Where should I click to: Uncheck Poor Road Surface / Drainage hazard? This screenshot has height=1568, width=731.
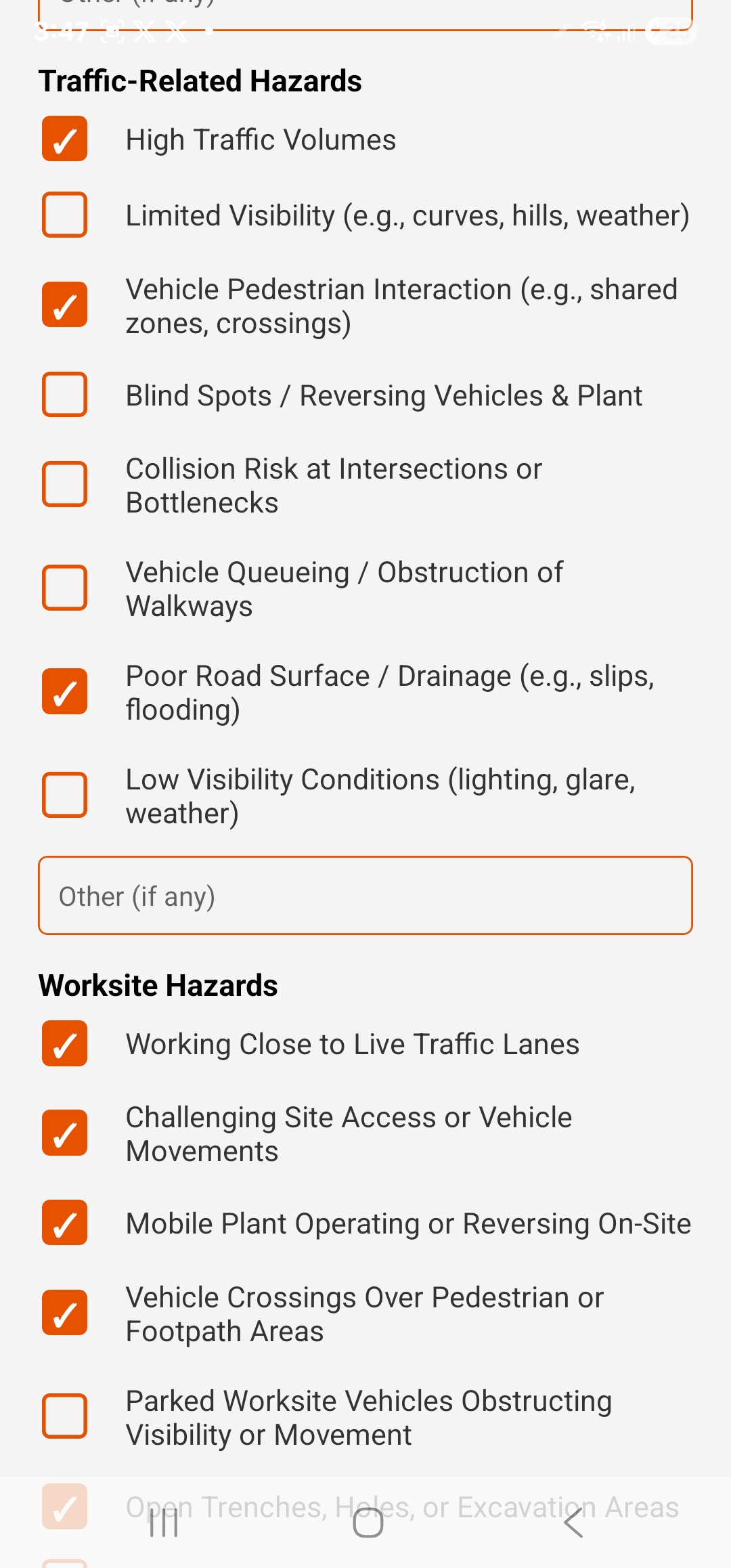tap(64, 691)
